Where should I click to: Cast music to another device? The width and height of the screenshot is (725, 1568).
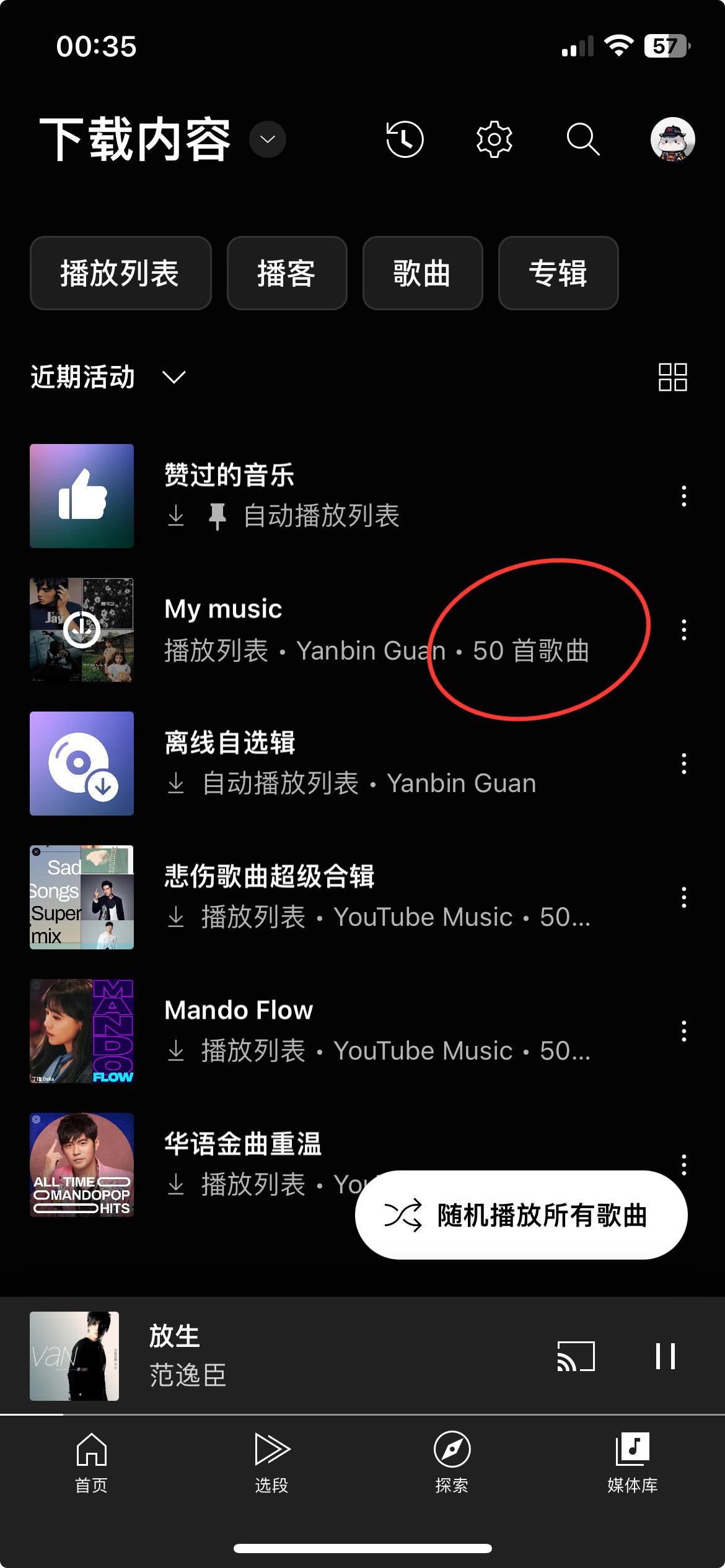click(x=576, y=1356)
